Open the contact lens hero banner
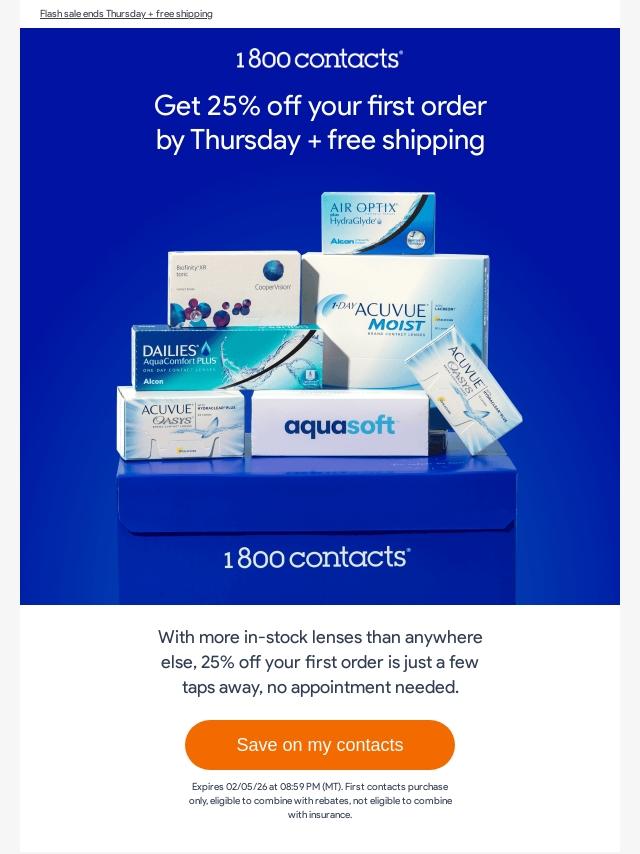 point(320,316)
